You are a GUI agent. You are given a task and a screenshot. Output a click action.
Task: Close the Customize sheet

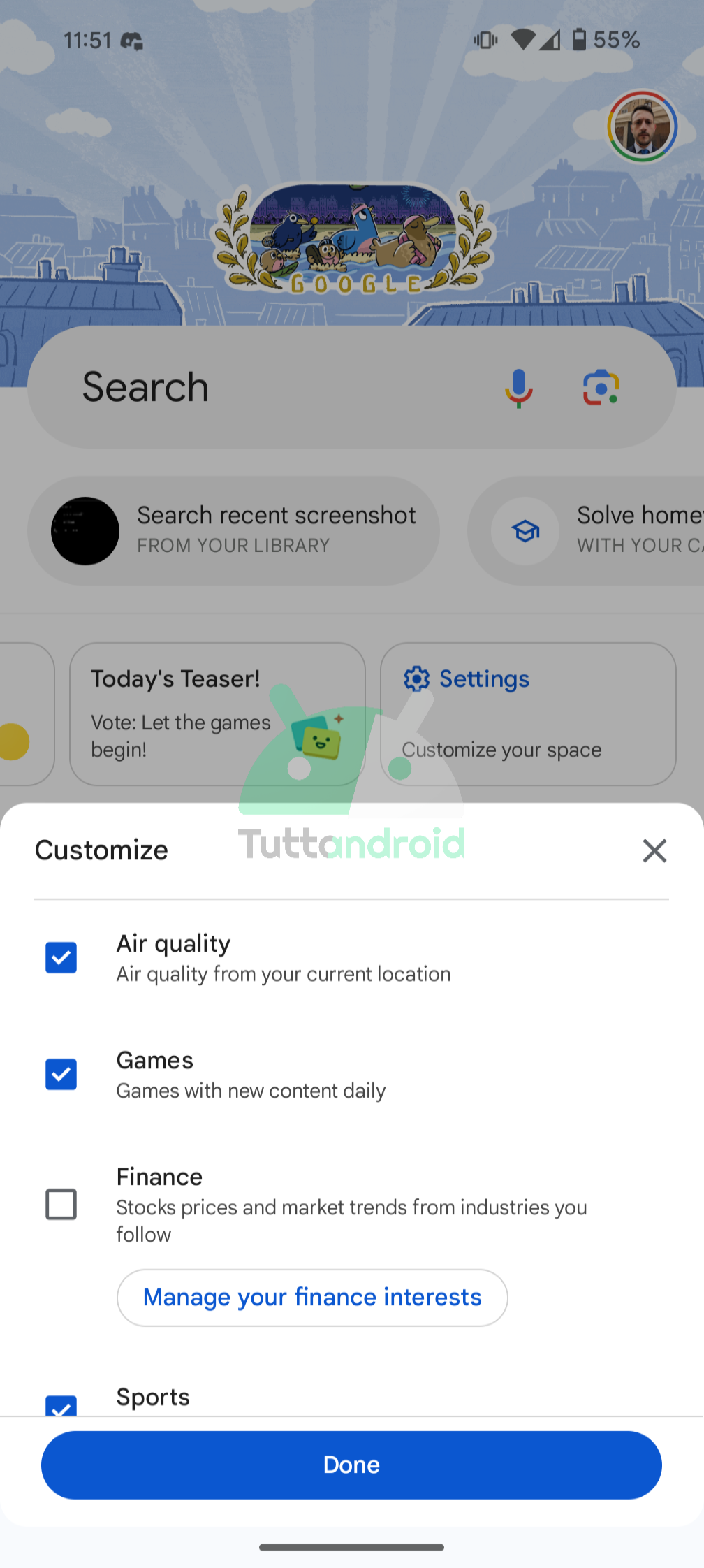click(x=654, y=850)
